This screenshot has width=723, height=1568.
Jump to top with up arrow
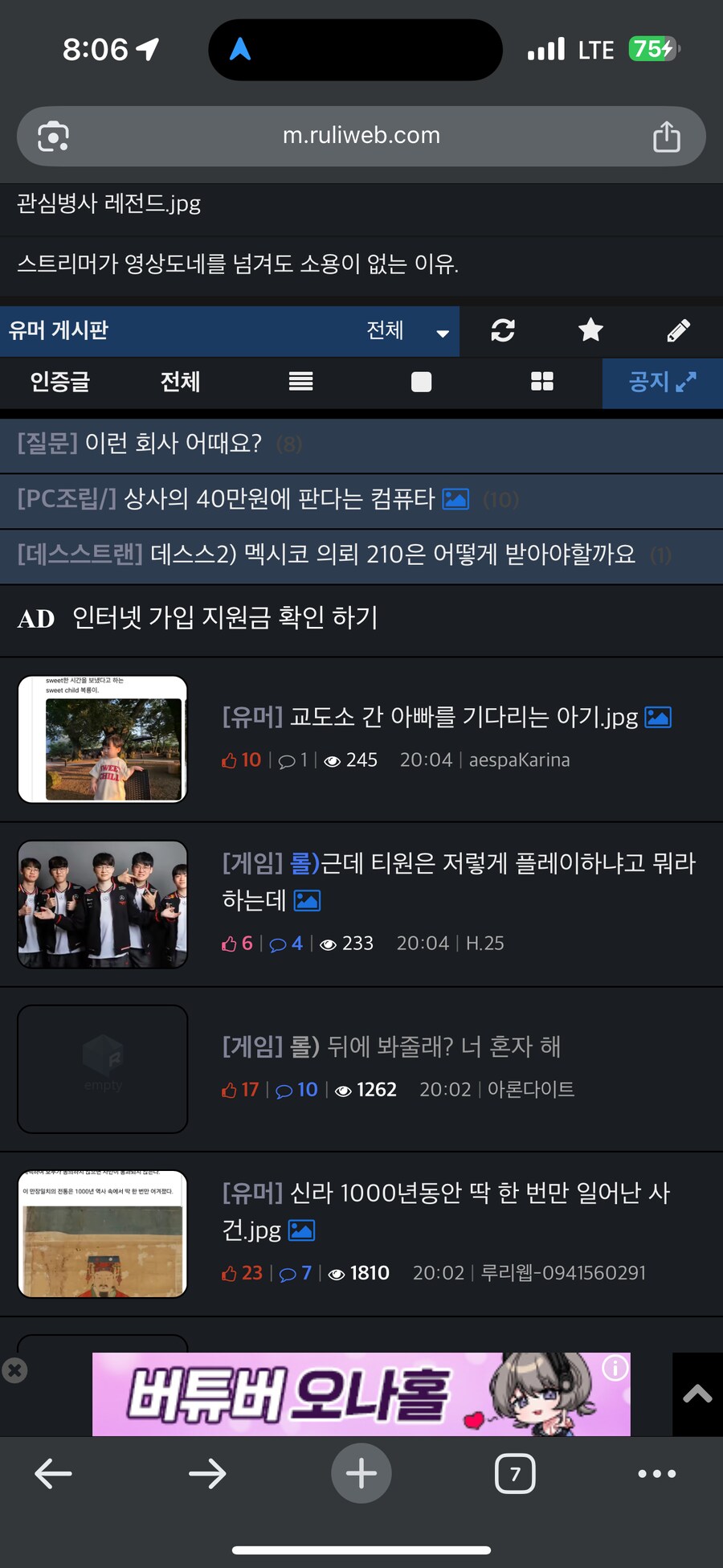point(696,1394)
